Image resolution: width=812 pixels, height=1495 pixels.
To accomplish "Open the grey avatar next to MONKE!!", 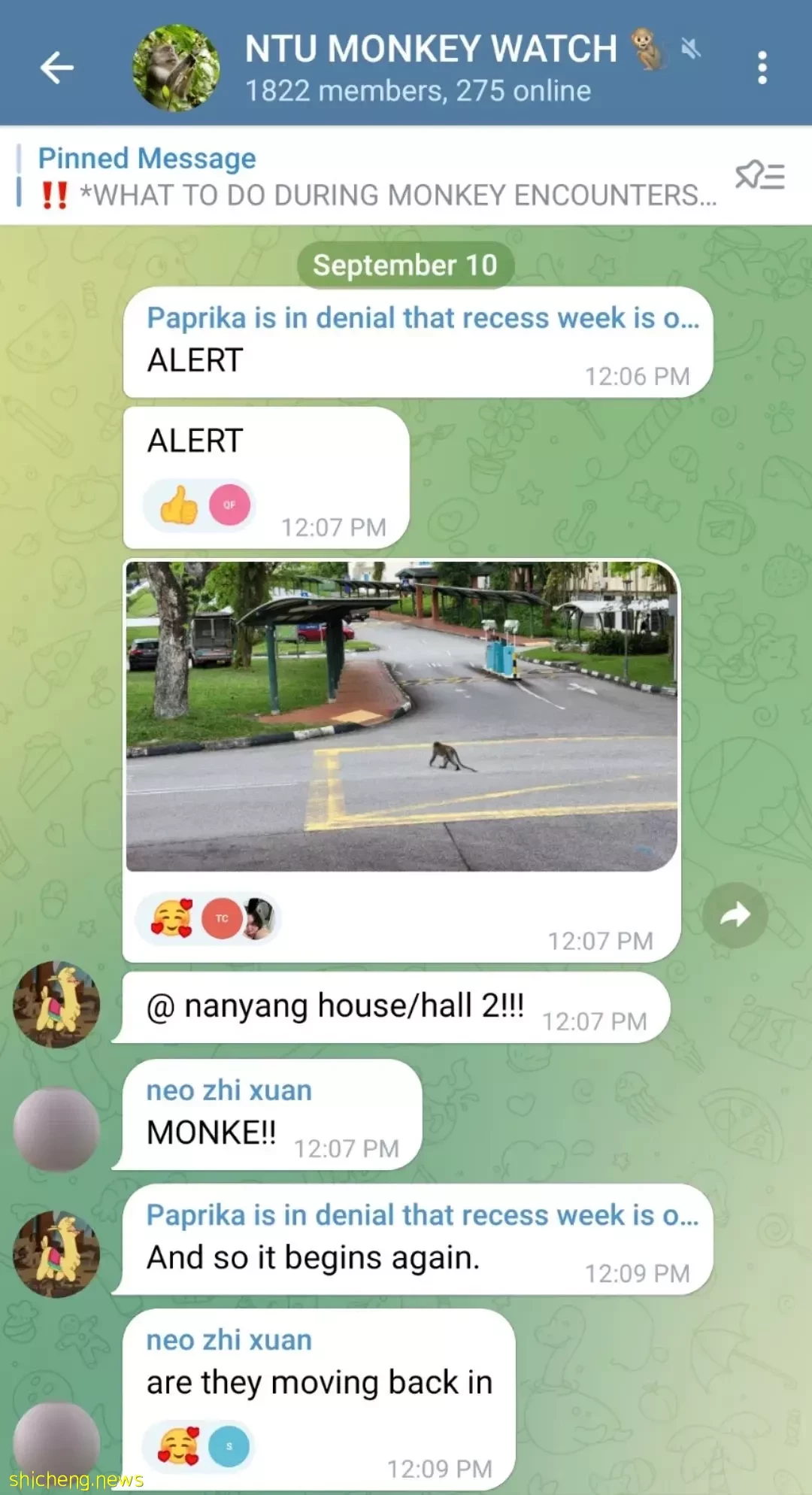I will pyautogui.click(x=56, y=1130).
